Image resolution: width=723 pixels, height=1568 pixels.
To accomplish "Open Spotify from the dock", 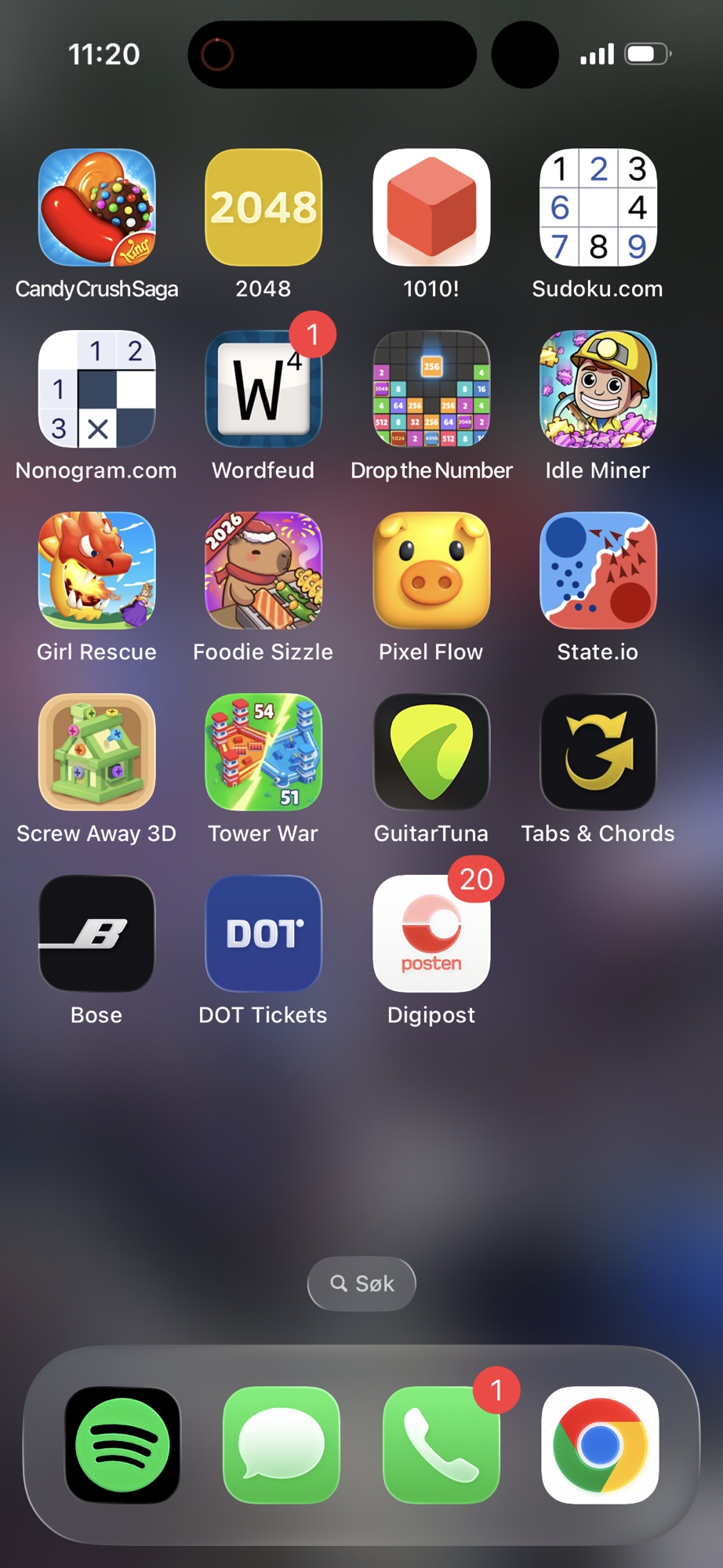I will coord(123,1445).
